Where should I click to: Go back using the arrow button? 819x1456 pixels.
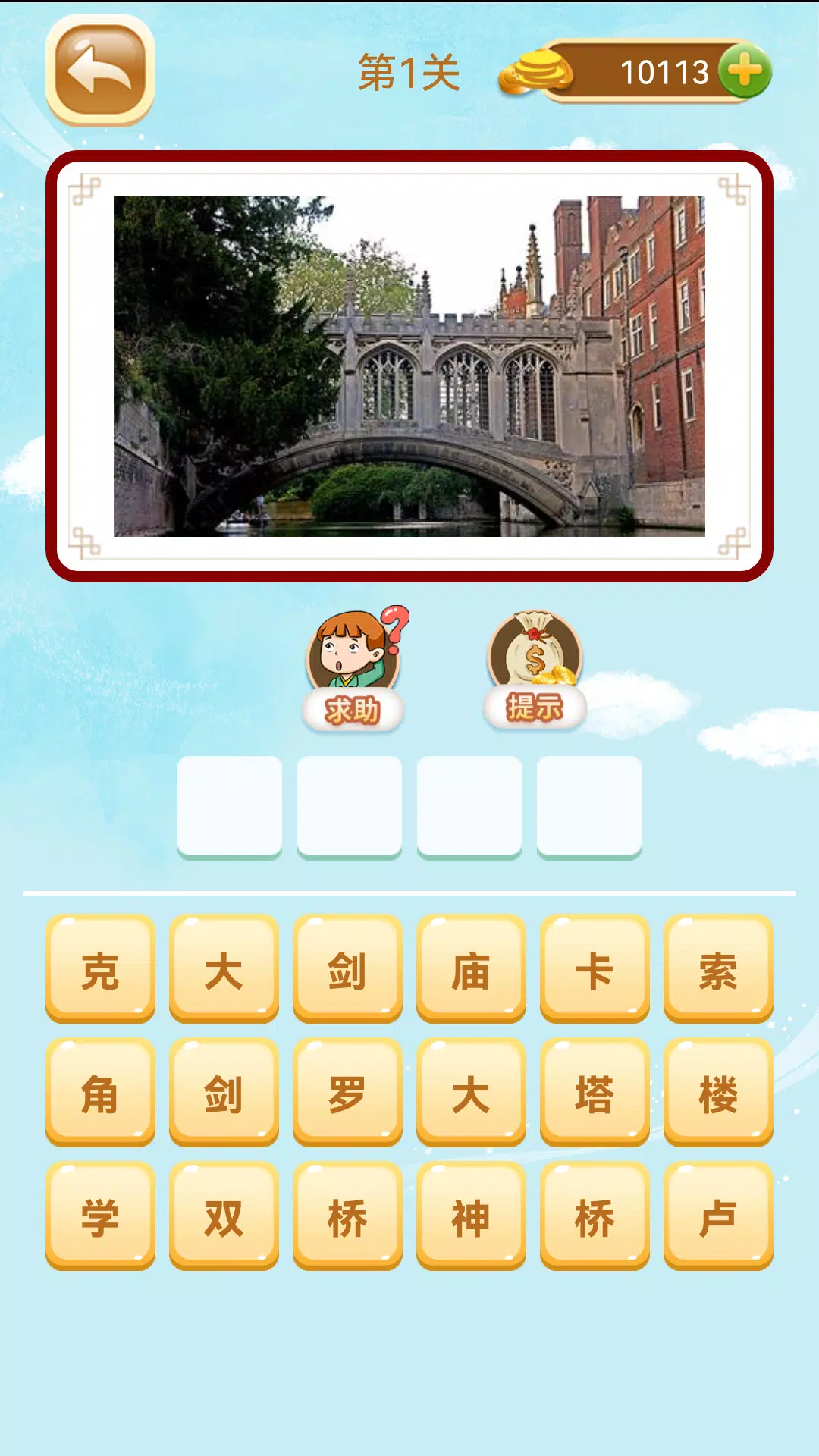100,71
